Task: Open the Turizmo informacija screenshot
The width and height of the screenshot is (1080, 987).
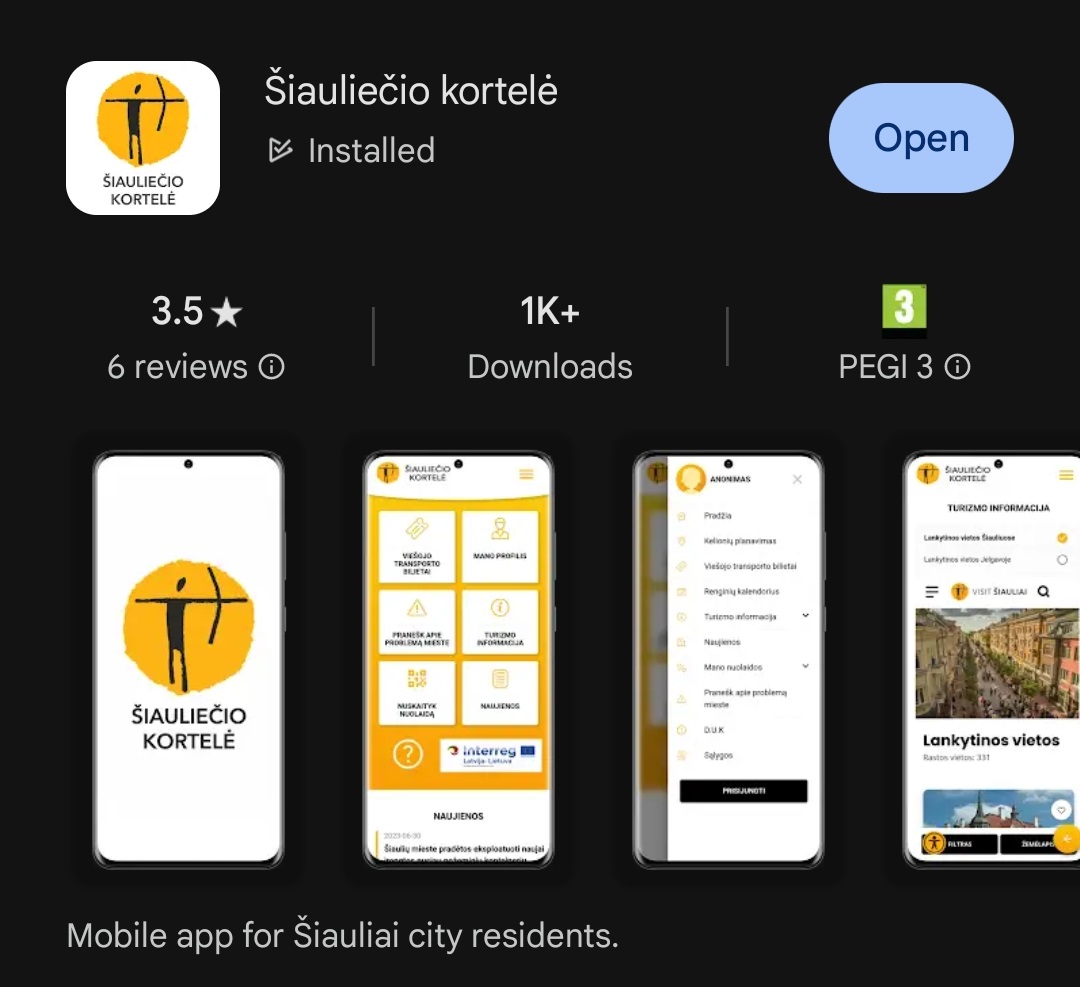Action: pyautogui.click(x=992, y=660)
